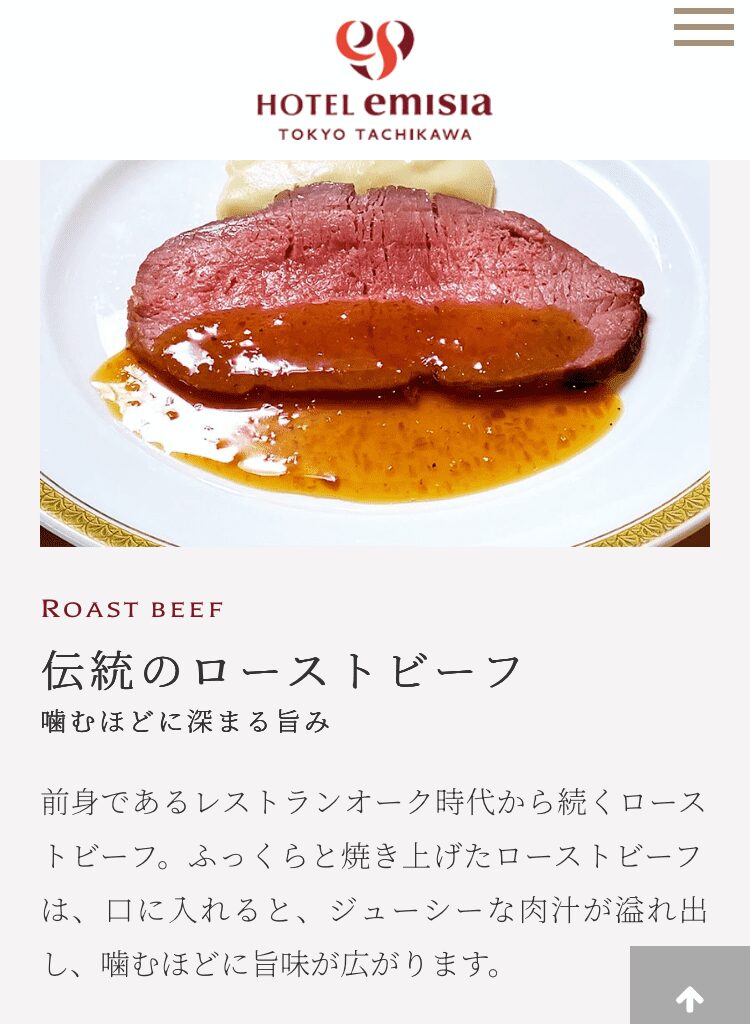Click the brand mark above HOTEL emisia text
Screen dimensions: 750x1024
375,45
